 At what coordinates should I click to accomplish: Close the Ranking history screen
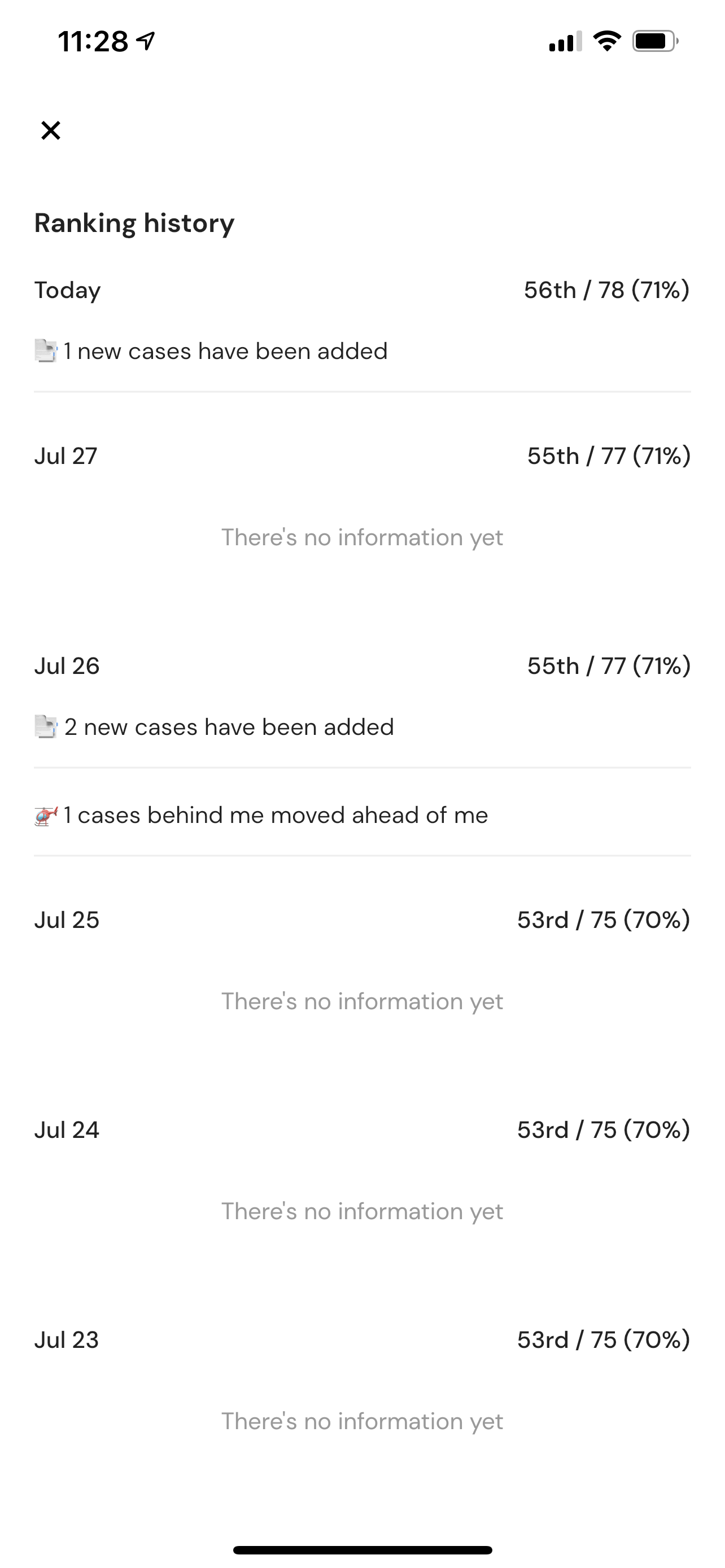[50, 130]
